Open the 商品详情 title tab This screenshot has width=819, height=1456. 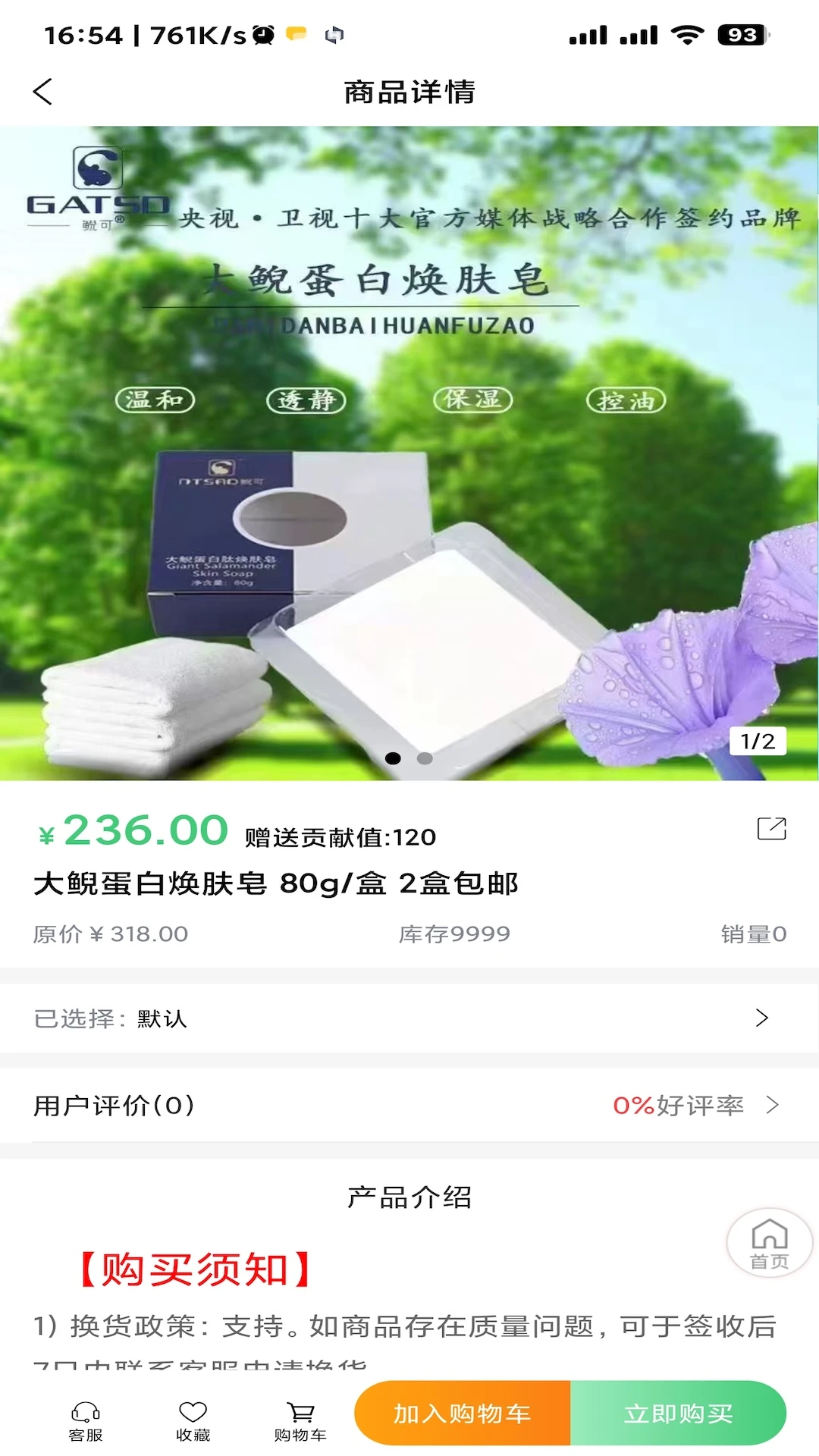(x=409, y=91)
